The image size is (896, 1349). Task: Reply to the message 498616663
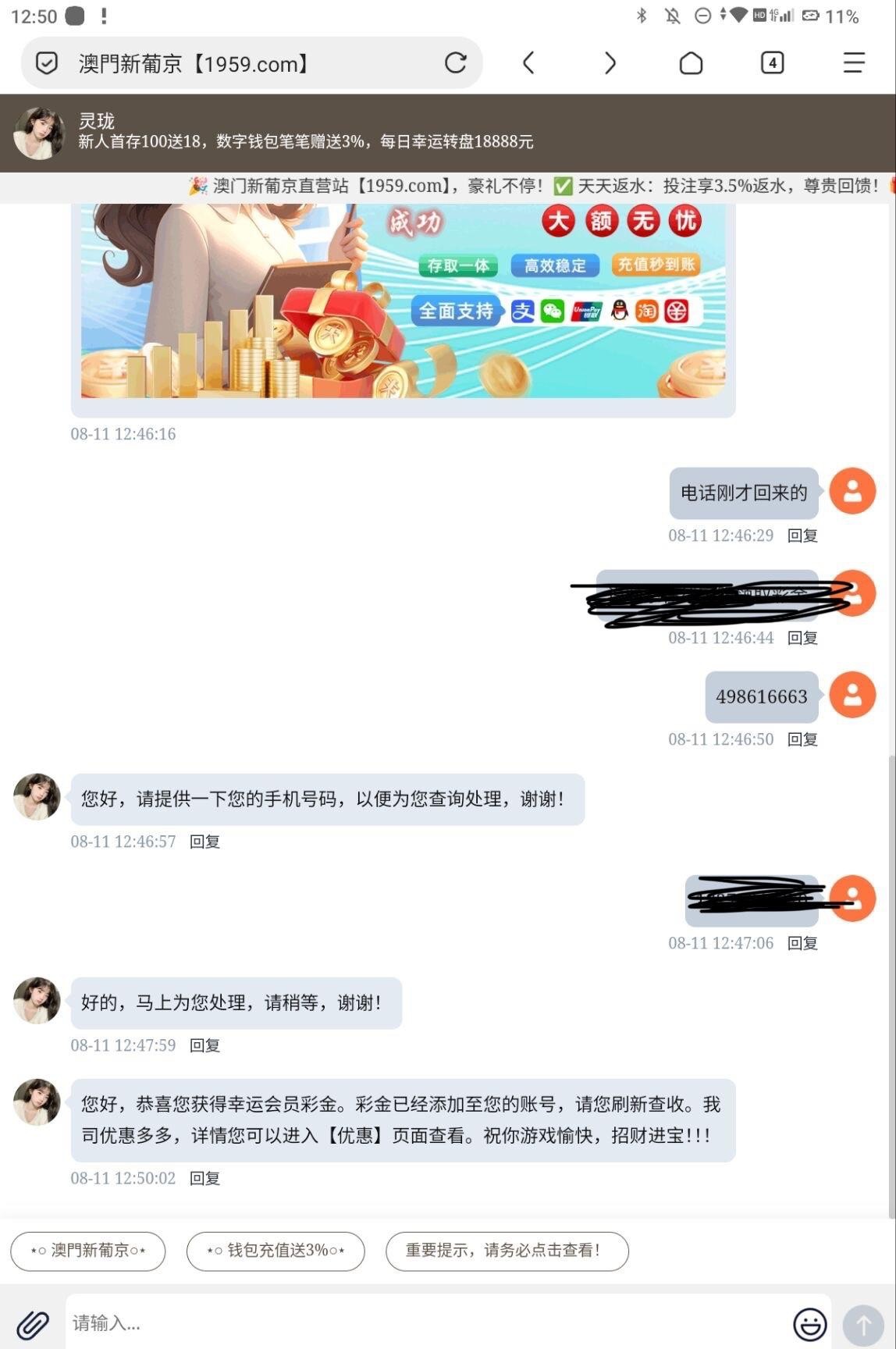[x=802, y=739]
